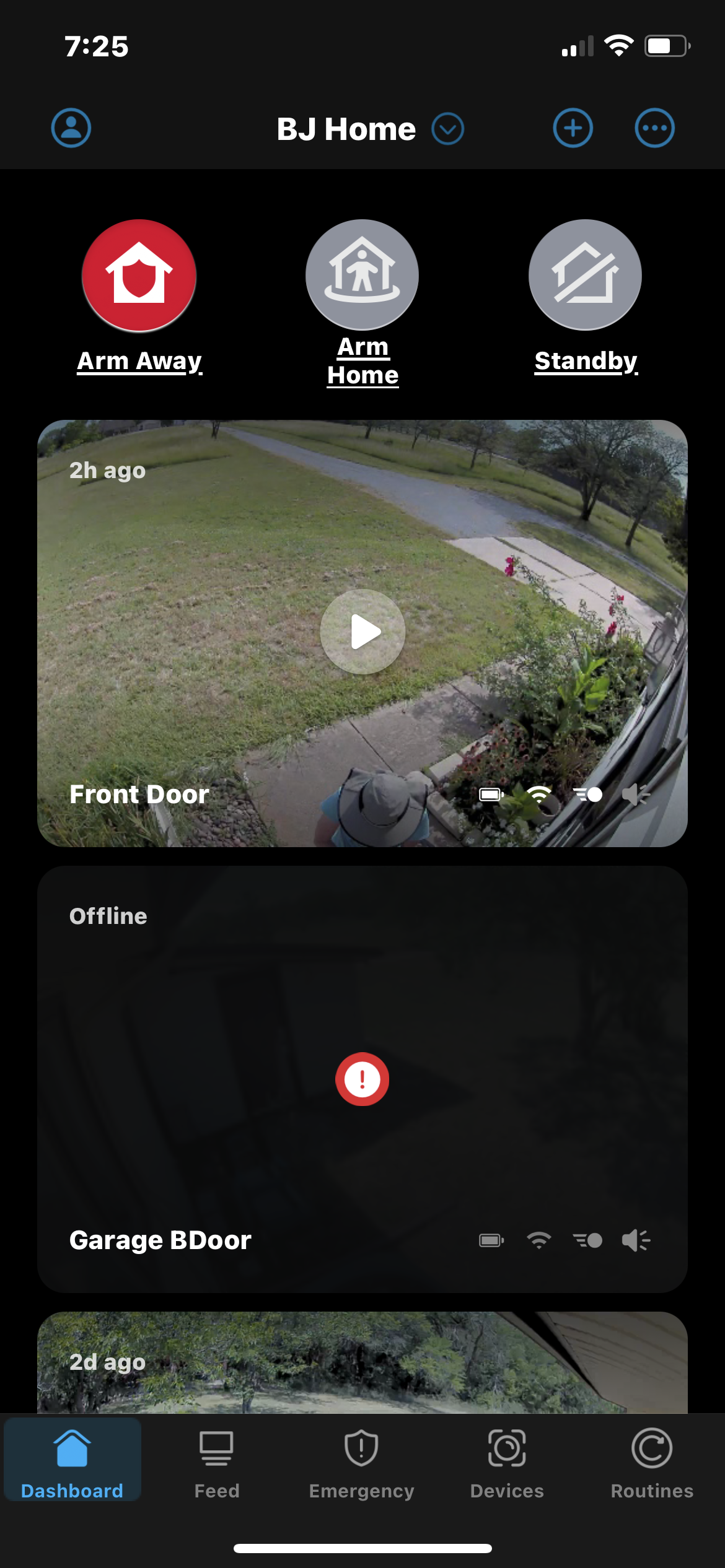Switch system to Standby
This screenshot has height=1568, width=725.
click(x=585, y=276)
